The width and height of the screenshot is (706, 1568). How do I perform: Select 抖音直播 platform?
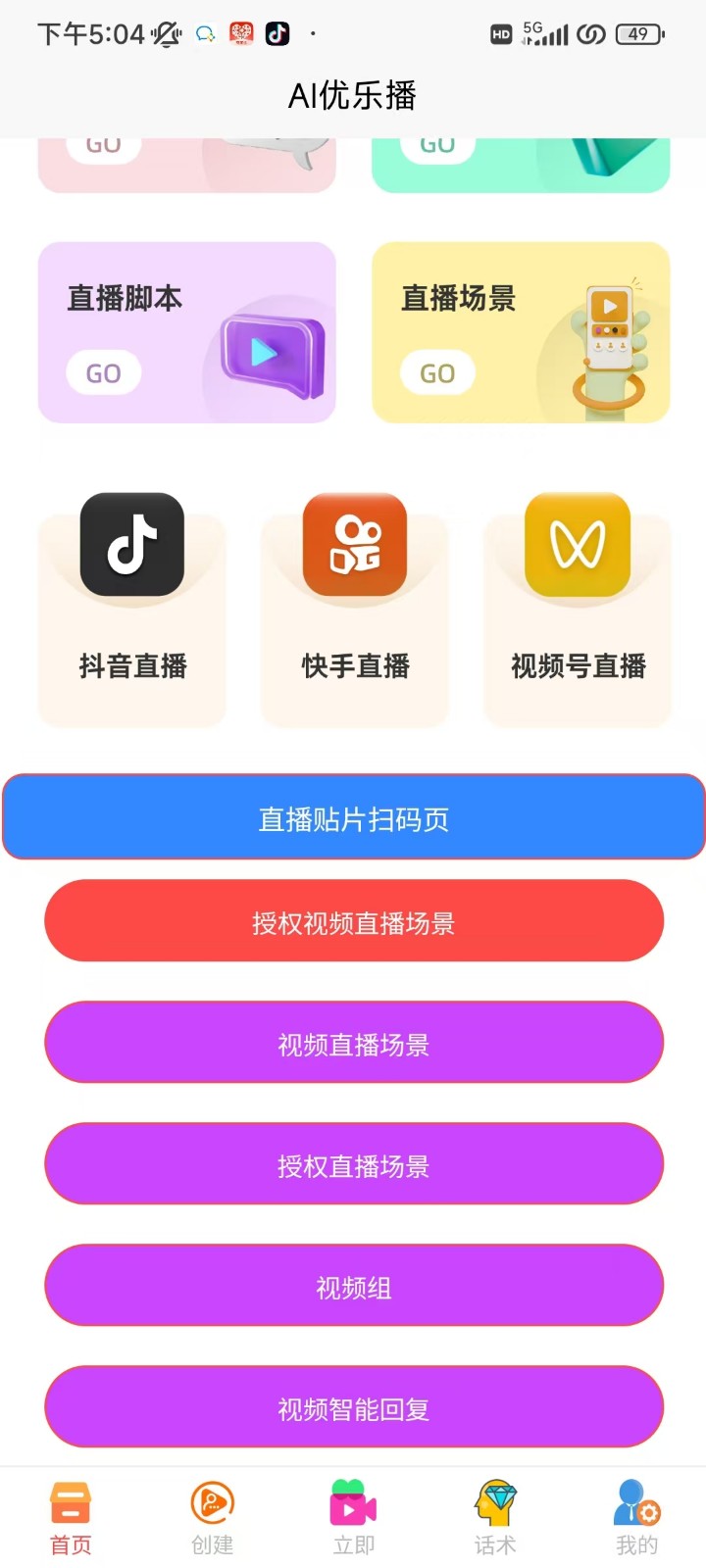[x=132, y=610]
